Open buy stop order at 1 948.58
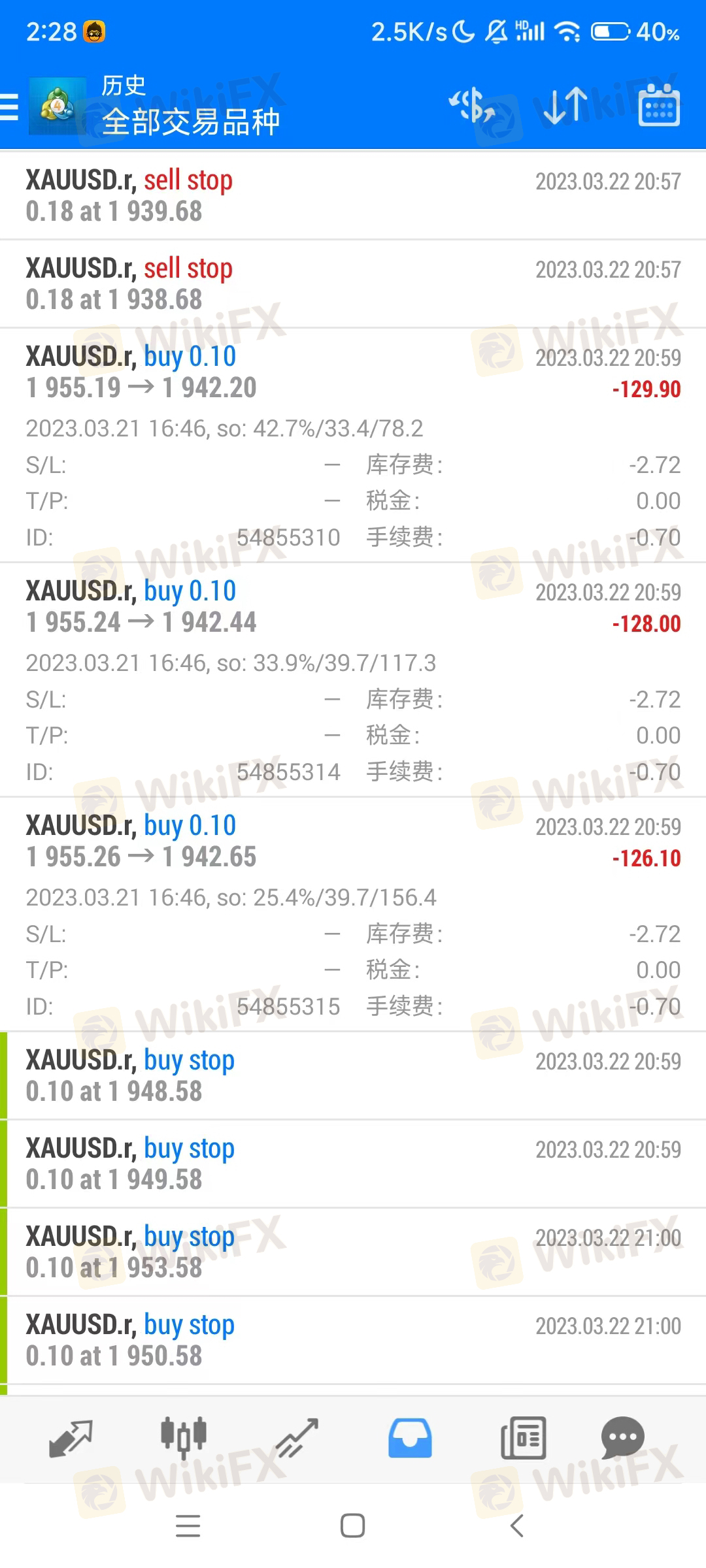The image size is (706, 1568). (x=353, y=1075)
